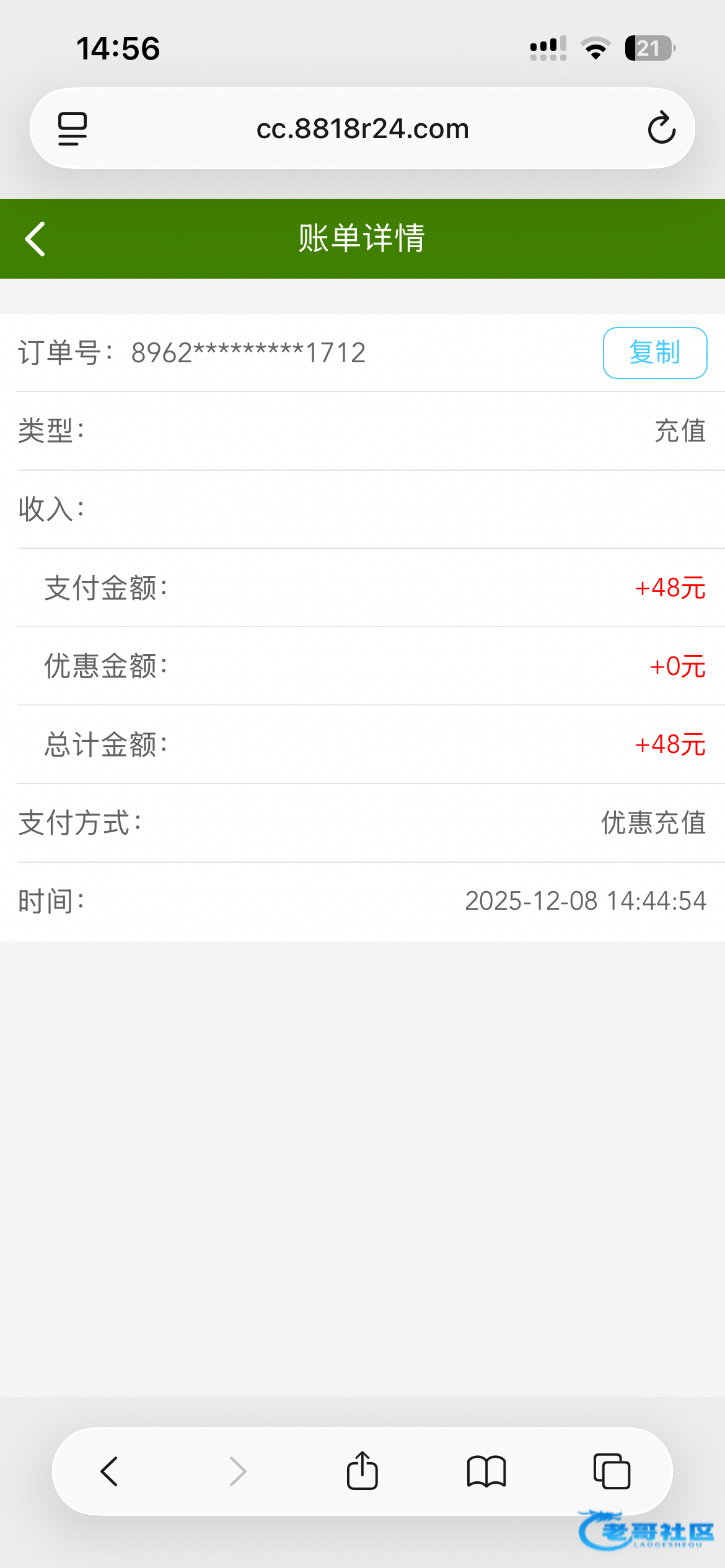Tap the cc.8818r24.com address field
The image size is (725, 1568).
362,129
